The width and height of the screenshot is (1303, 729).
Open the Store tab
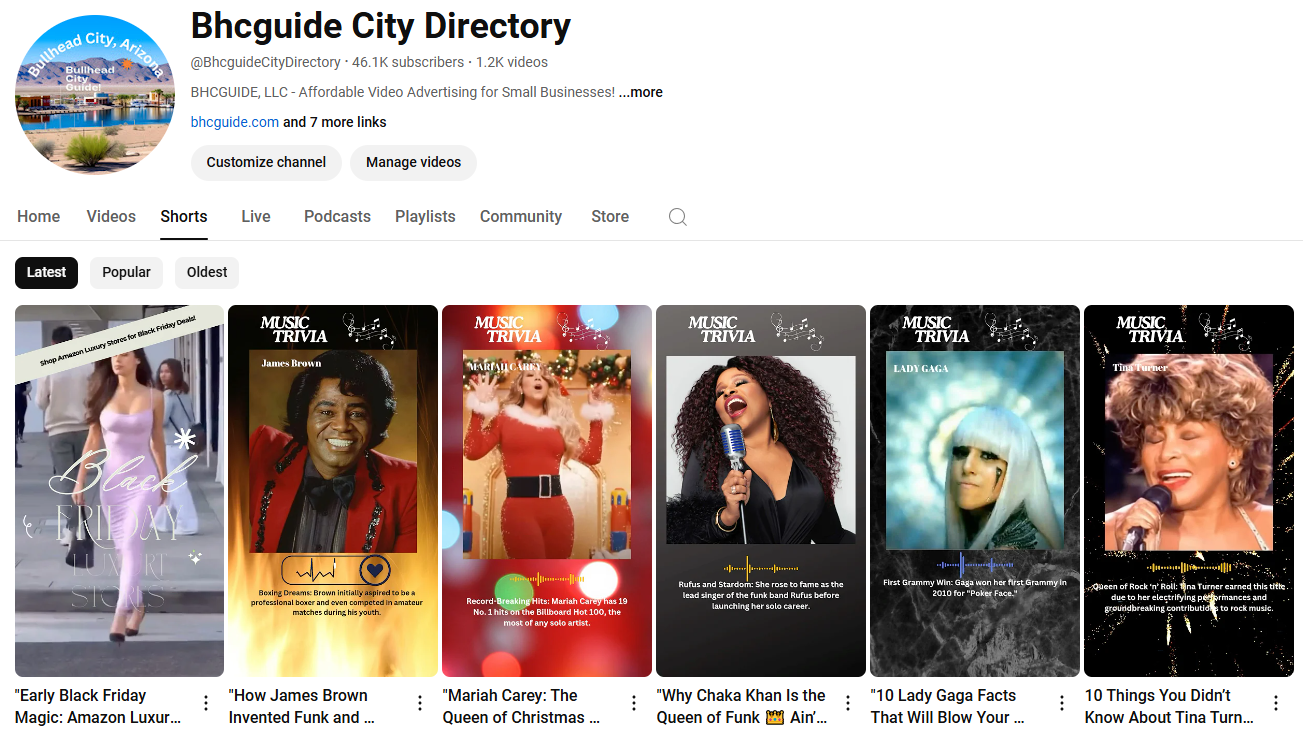pyautogui.click(x=610, y=216)
